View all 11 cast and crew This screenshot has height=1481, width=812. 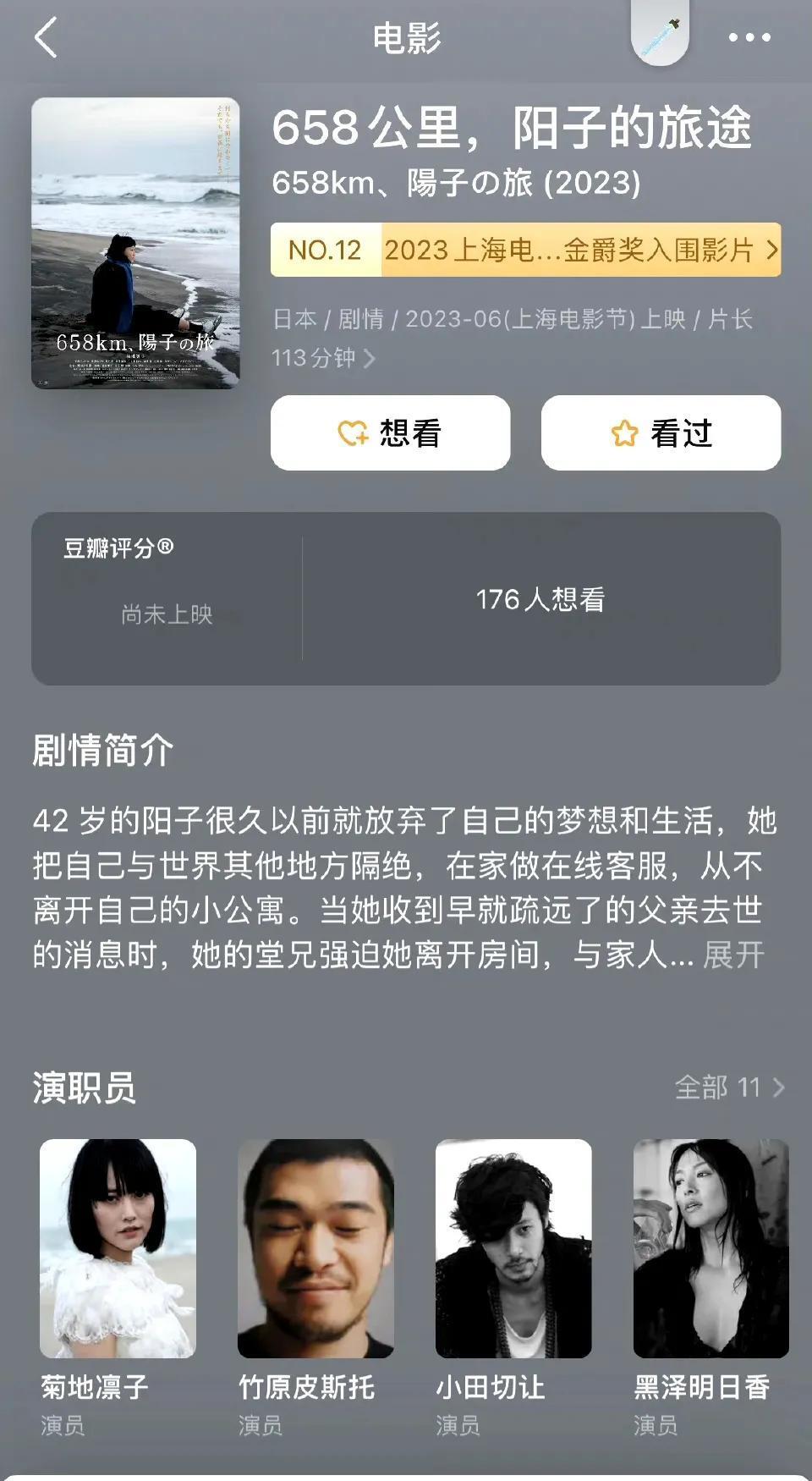tap(729, 1087)
